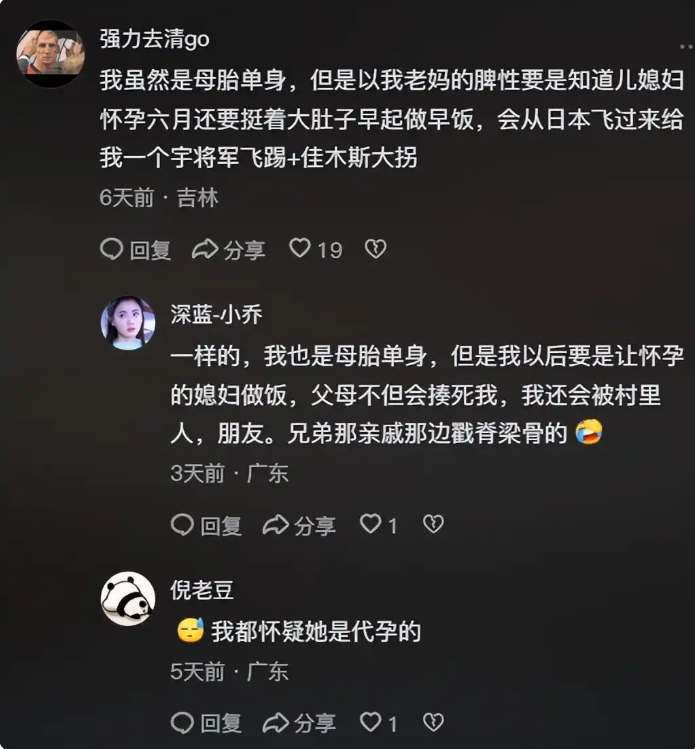695x749 pixels.
Task: Dislike 深蓝-小乔's comment
Action: pos(433,524)
